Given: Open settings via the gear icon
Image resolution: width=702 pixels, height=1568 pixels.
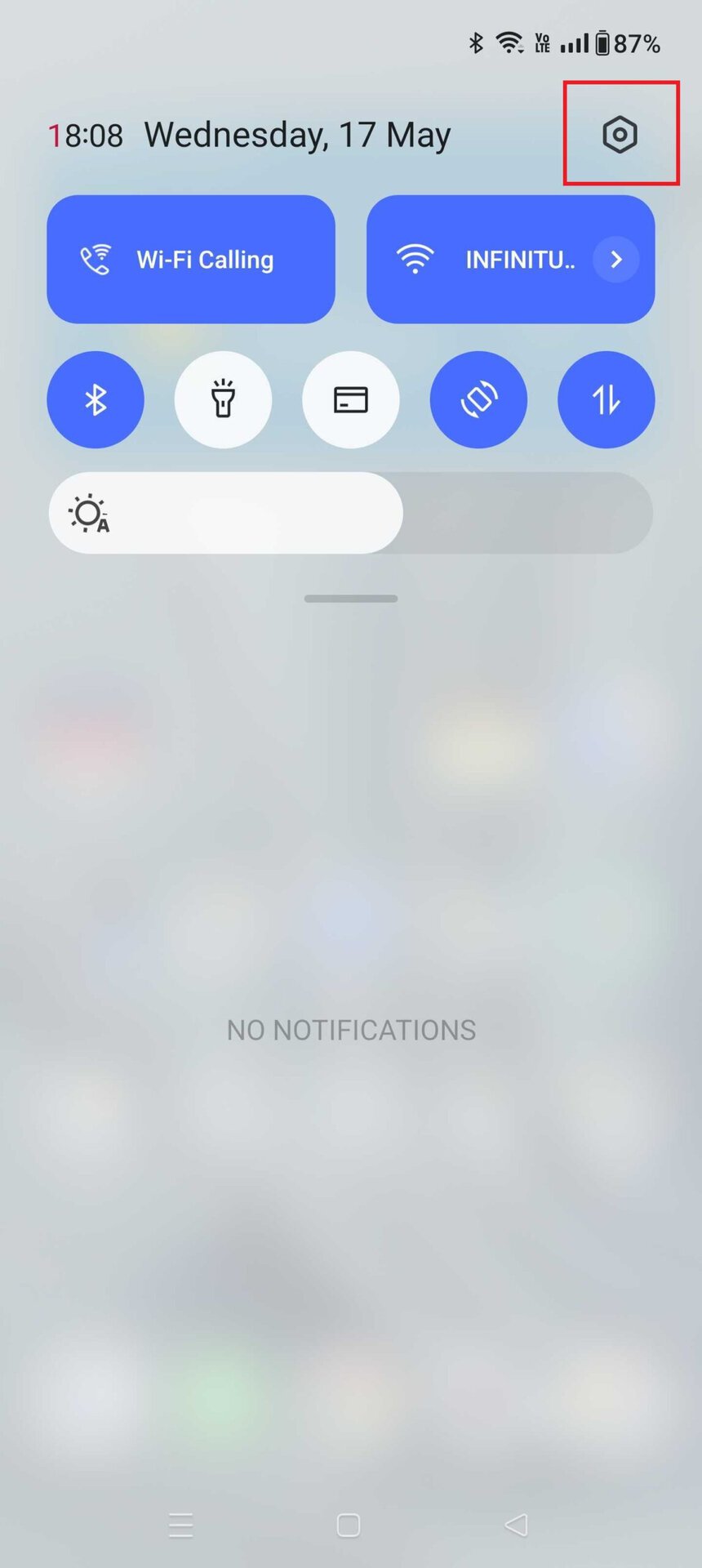Looking at the screenshot, I should coord(620,134).
